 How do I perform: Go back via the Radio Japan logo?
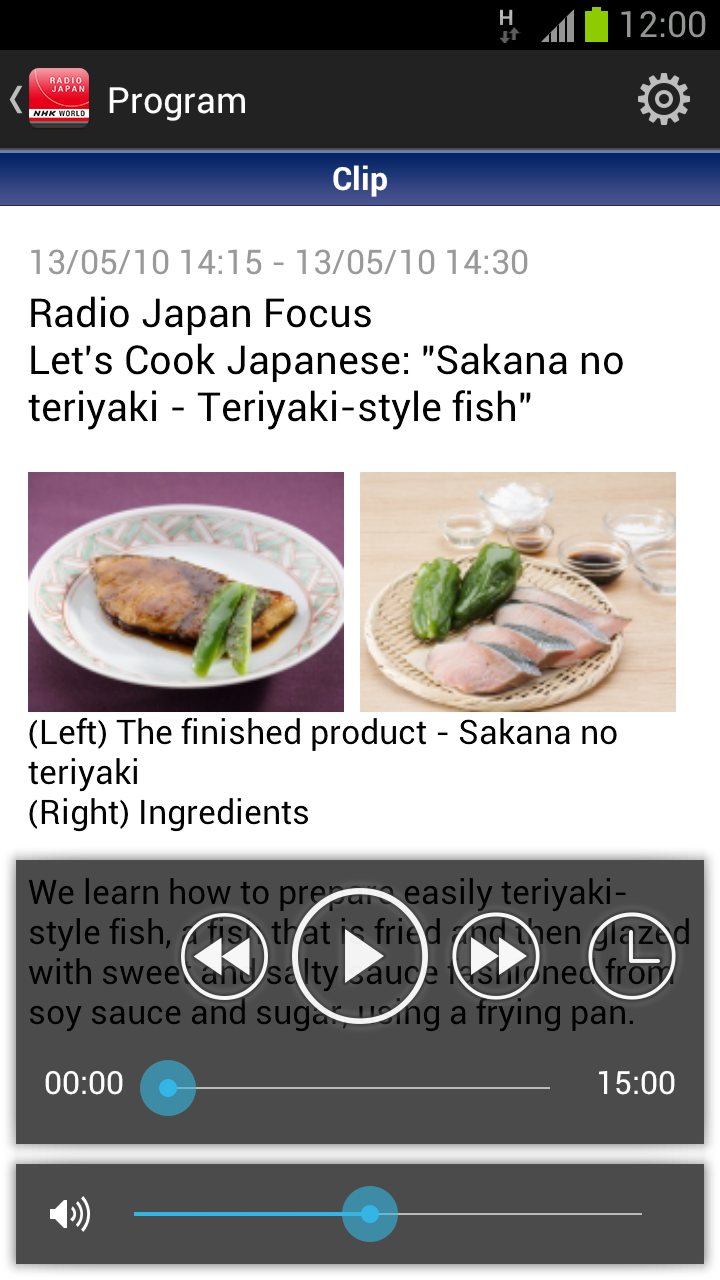[57, 99]
